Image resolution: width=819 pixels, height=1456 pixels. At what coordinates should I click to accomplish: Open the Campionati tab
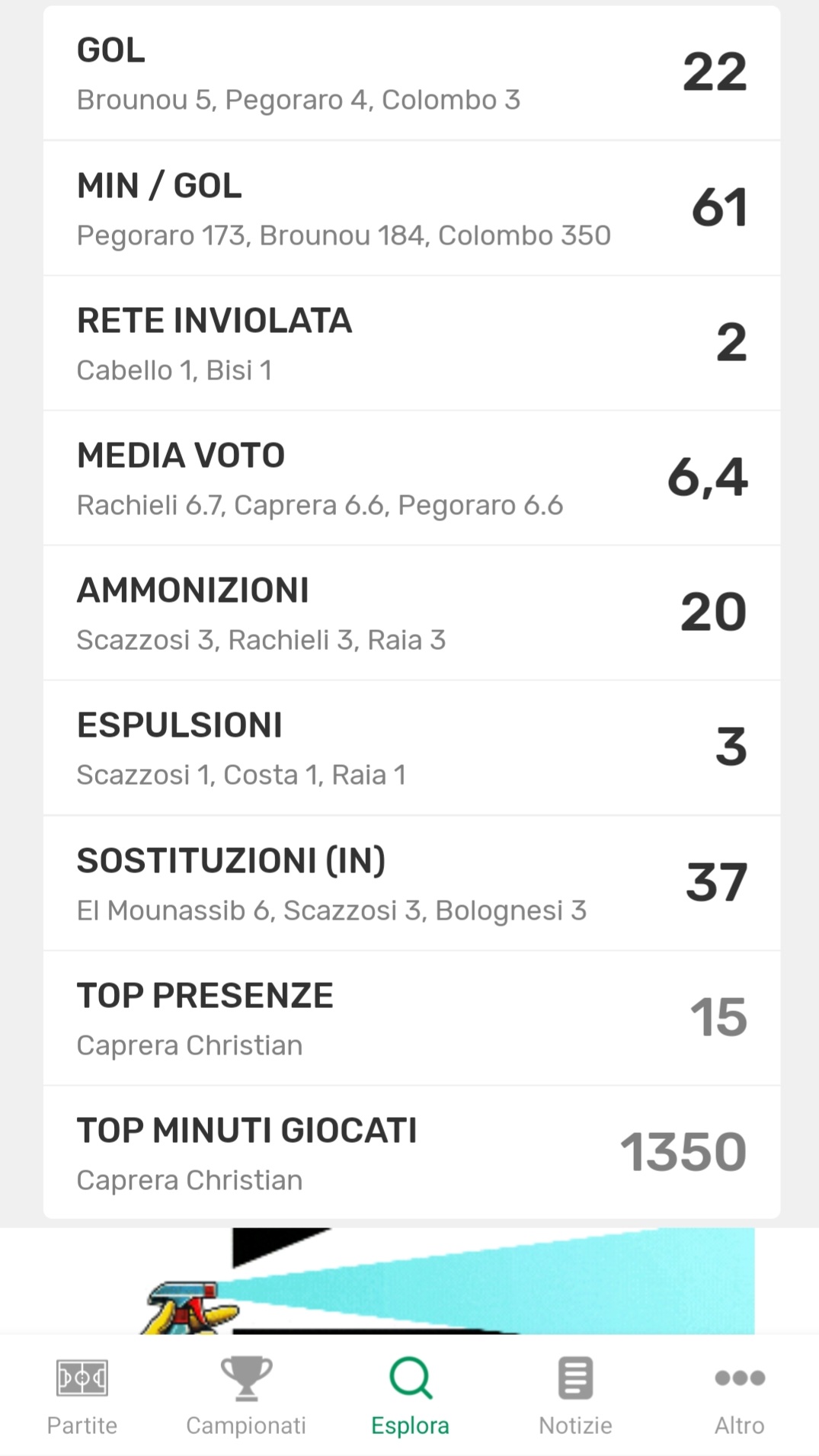(246, 1396)
